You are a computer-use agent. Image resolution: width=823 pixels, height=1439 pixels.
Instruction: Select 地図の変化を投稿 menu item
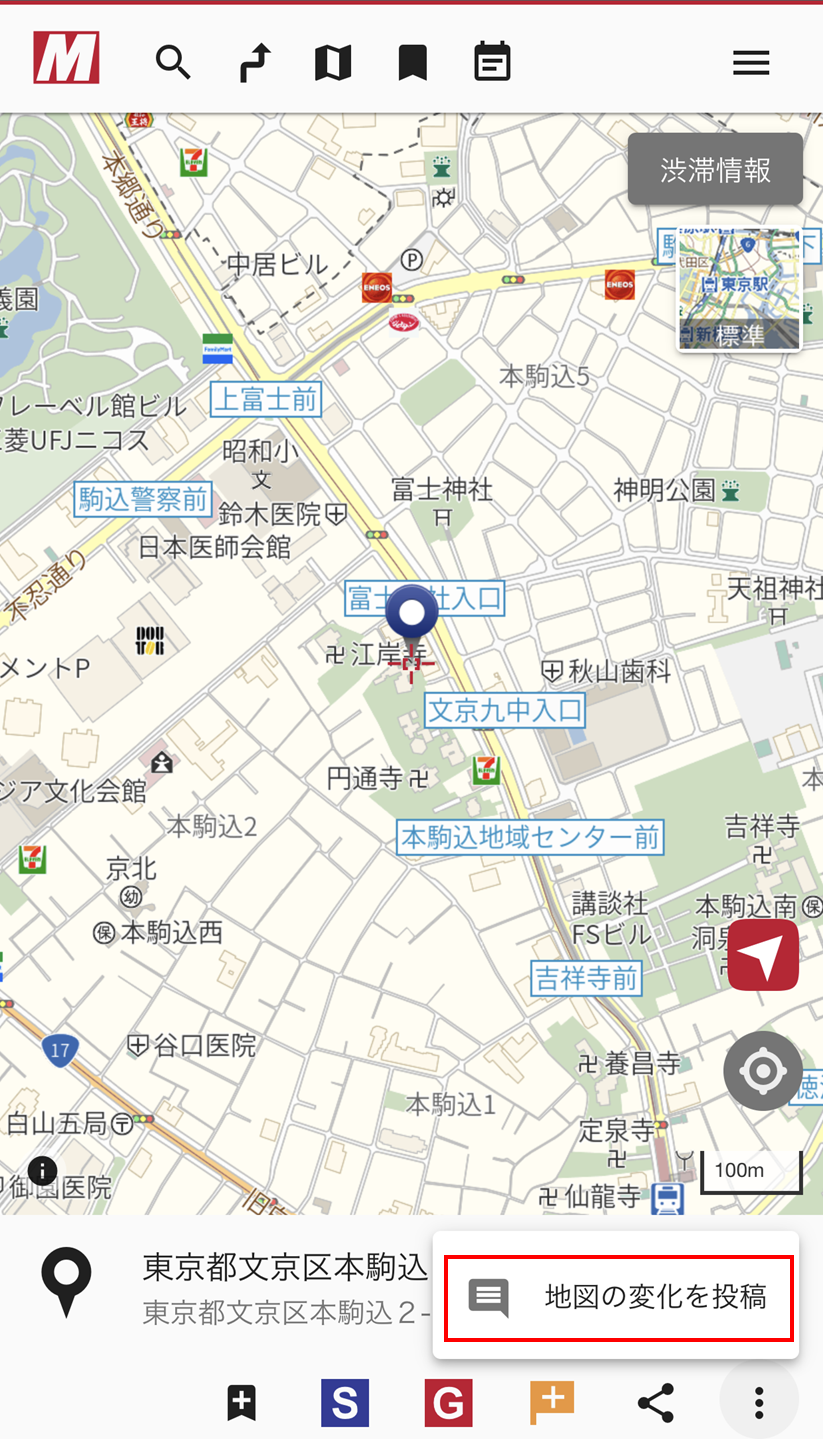pos(618,1298)
